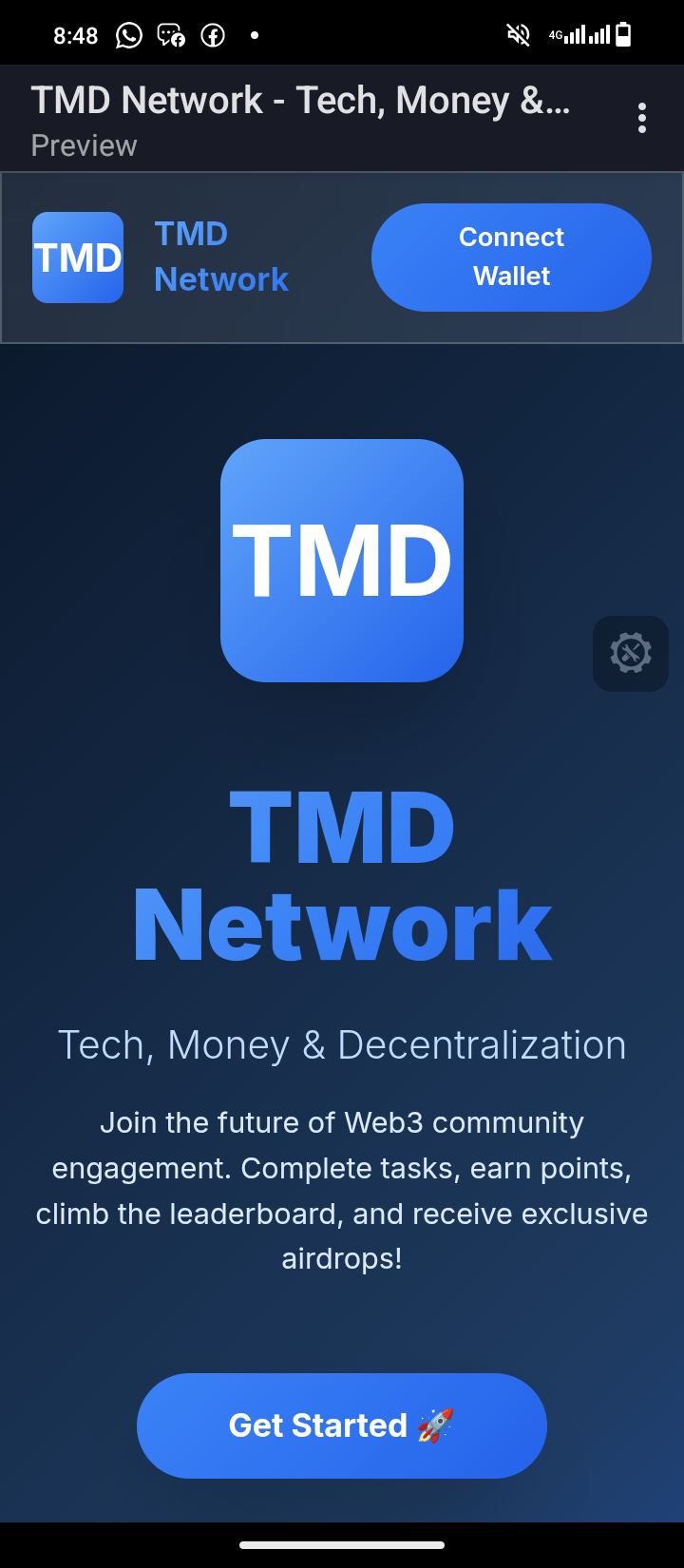Tap the Connect Wallet button
This screenshot has height=1568, width=684.
511,257
